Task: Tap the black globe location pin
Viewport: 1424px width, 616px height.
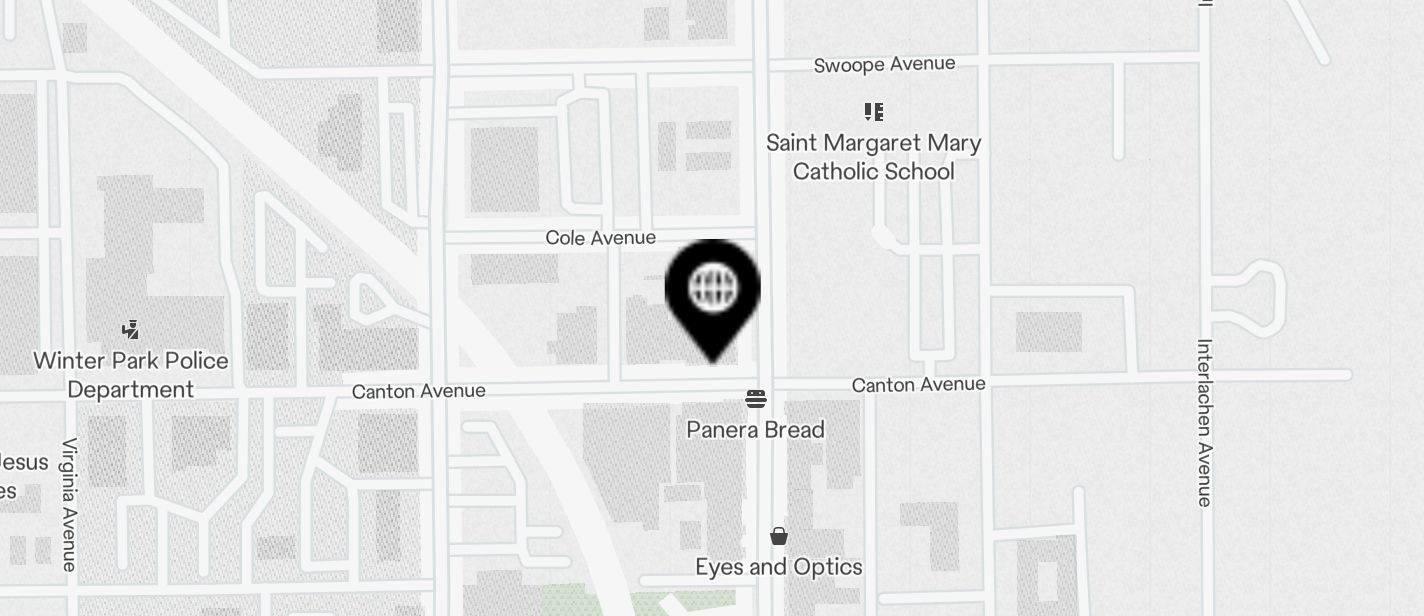Action: [x=713, y=291]
